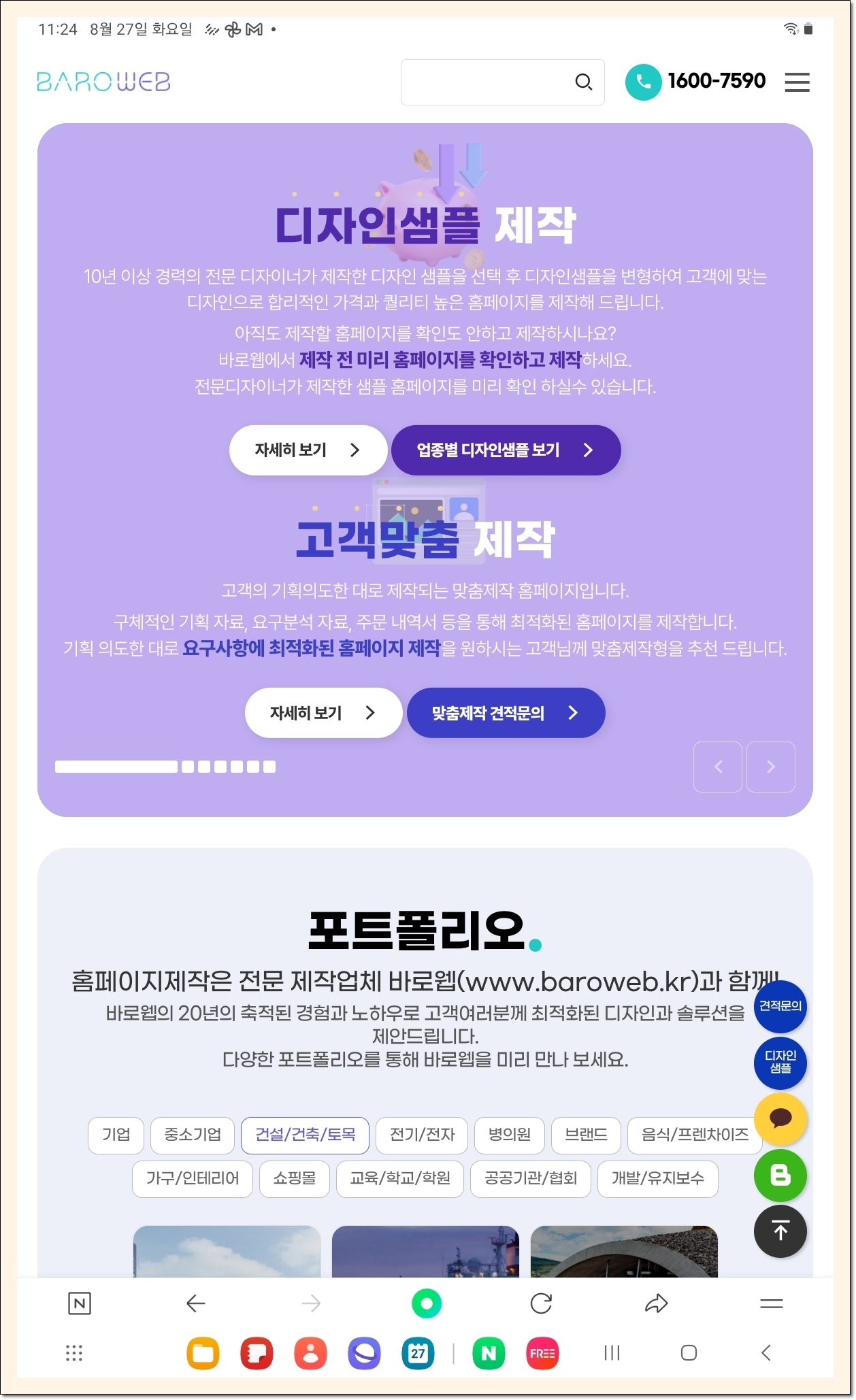Select the 병의원 portfolio category
The height and width of the screenshot is (1400, 856).
tap(509, 1135)
